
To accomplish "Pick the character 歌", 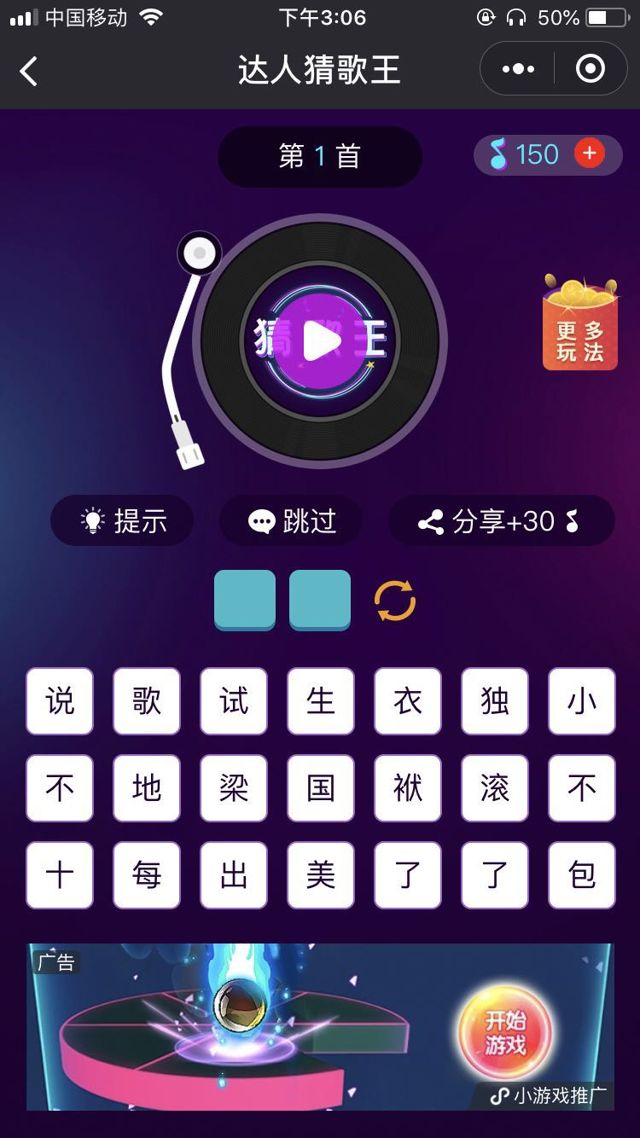I will pos(147,701).
